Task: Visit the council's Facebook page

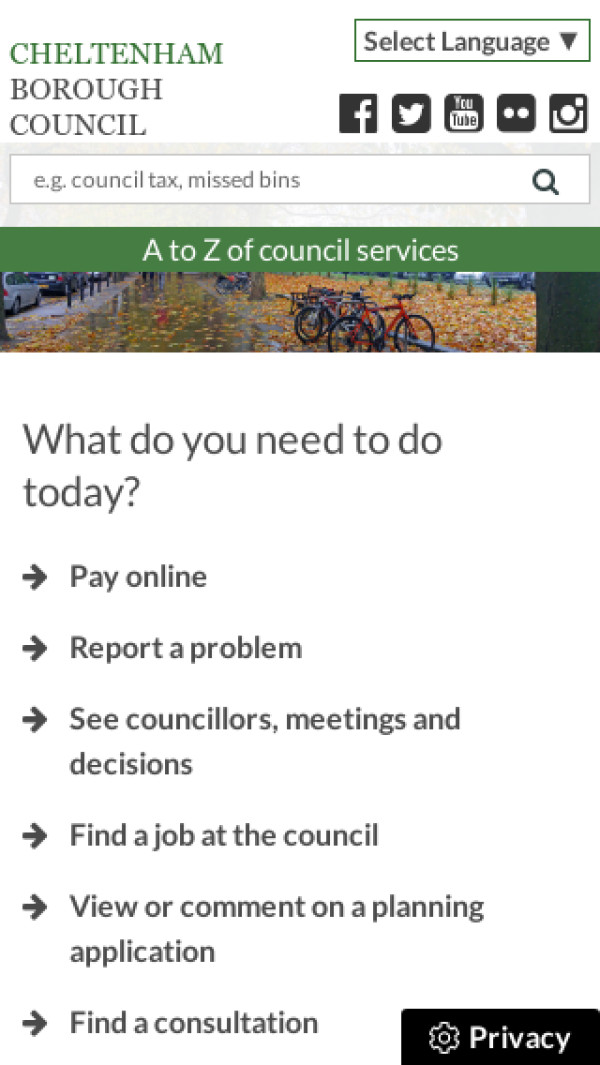Action: point(358,113)
